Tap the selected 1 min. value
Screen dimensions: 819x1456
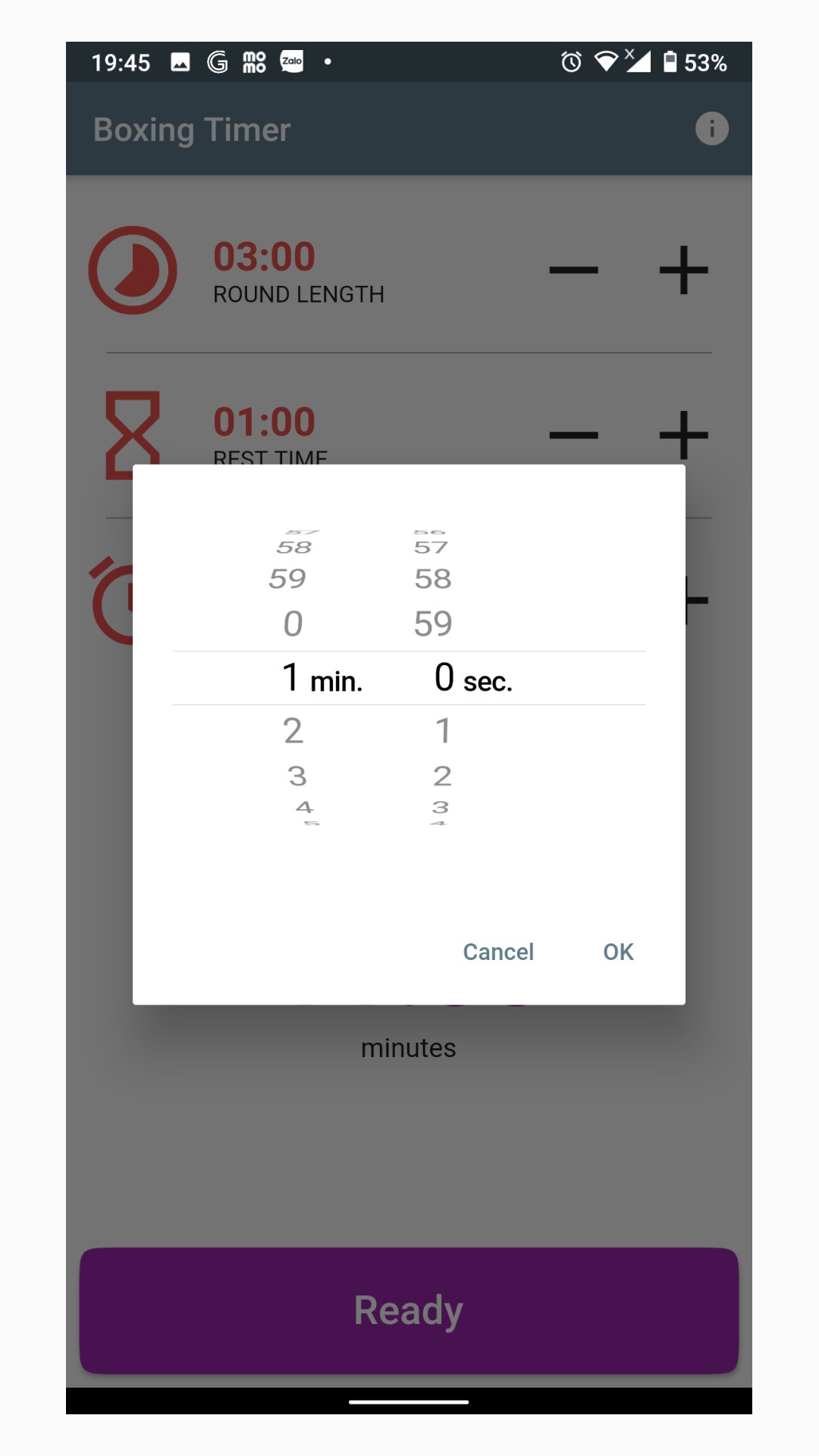click(x=322, y=678)
